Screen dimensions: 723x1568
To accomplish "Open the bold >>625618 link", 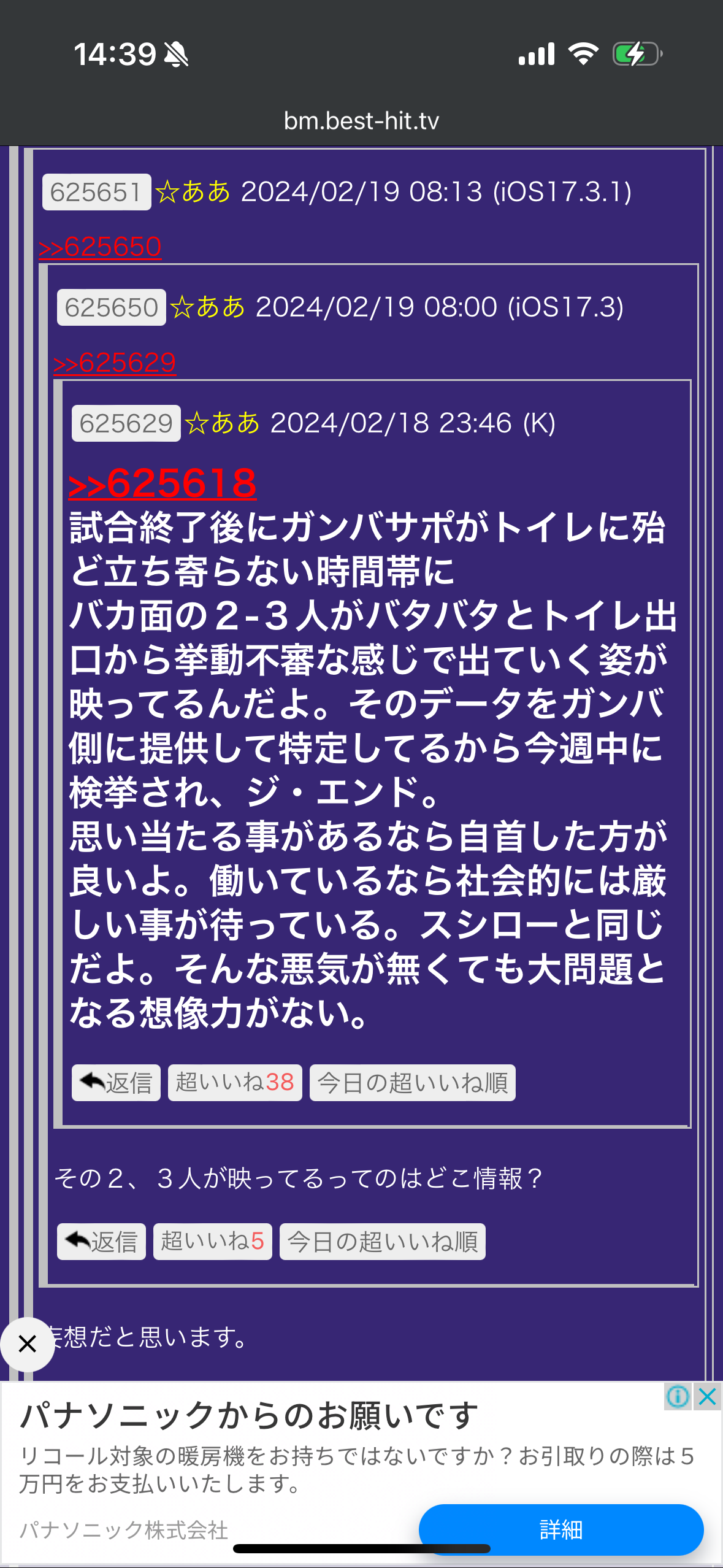I will [163, 483].
